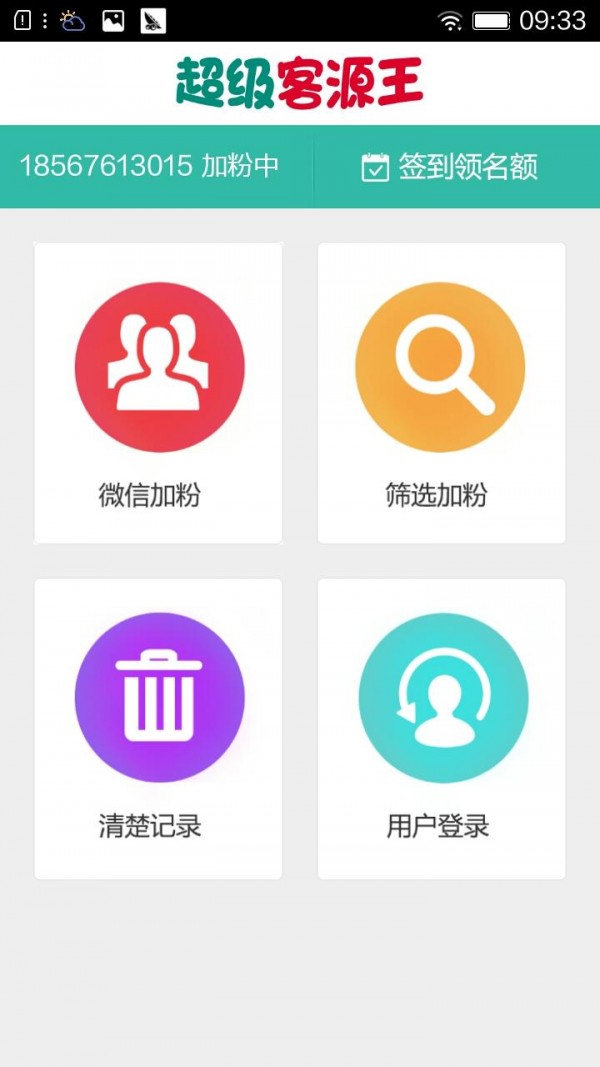Select the 筛选加粉 card
Screen dimensions: 600x1067
coord(441,393)
